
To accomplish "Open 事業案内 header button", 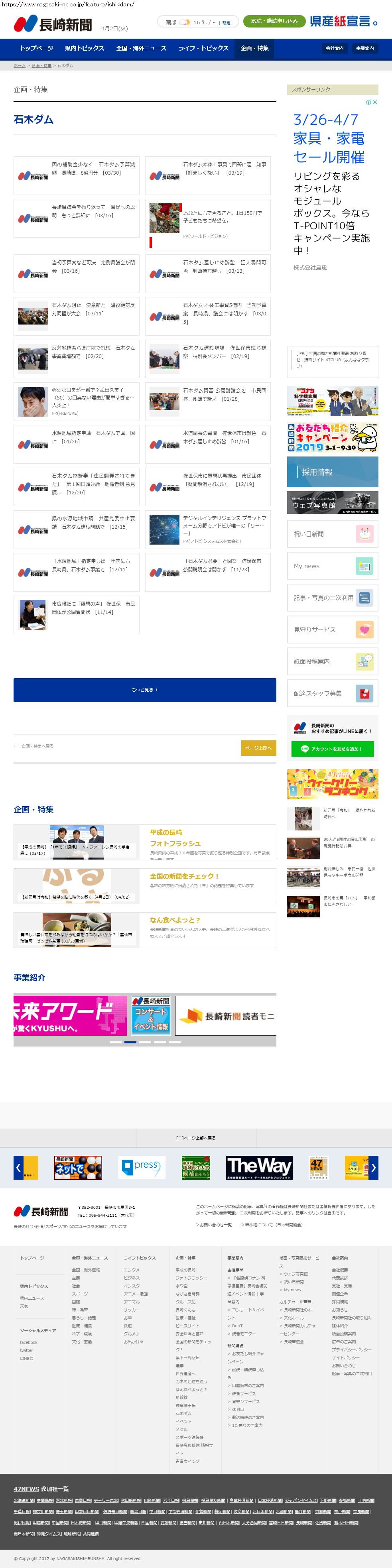I will pos(364,48).
